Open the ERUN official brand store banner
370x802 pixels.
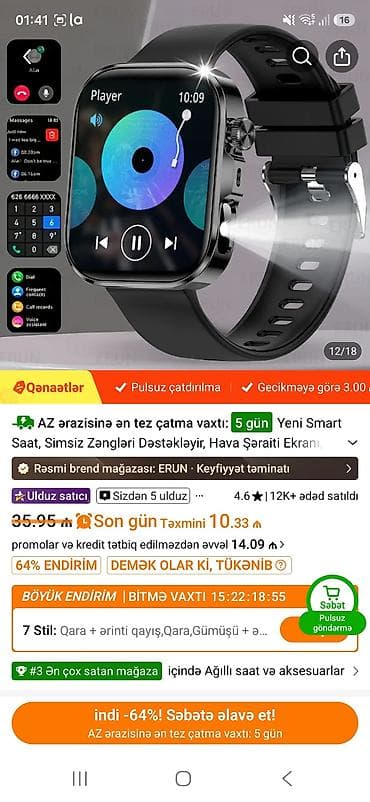(x=185, y=469)
